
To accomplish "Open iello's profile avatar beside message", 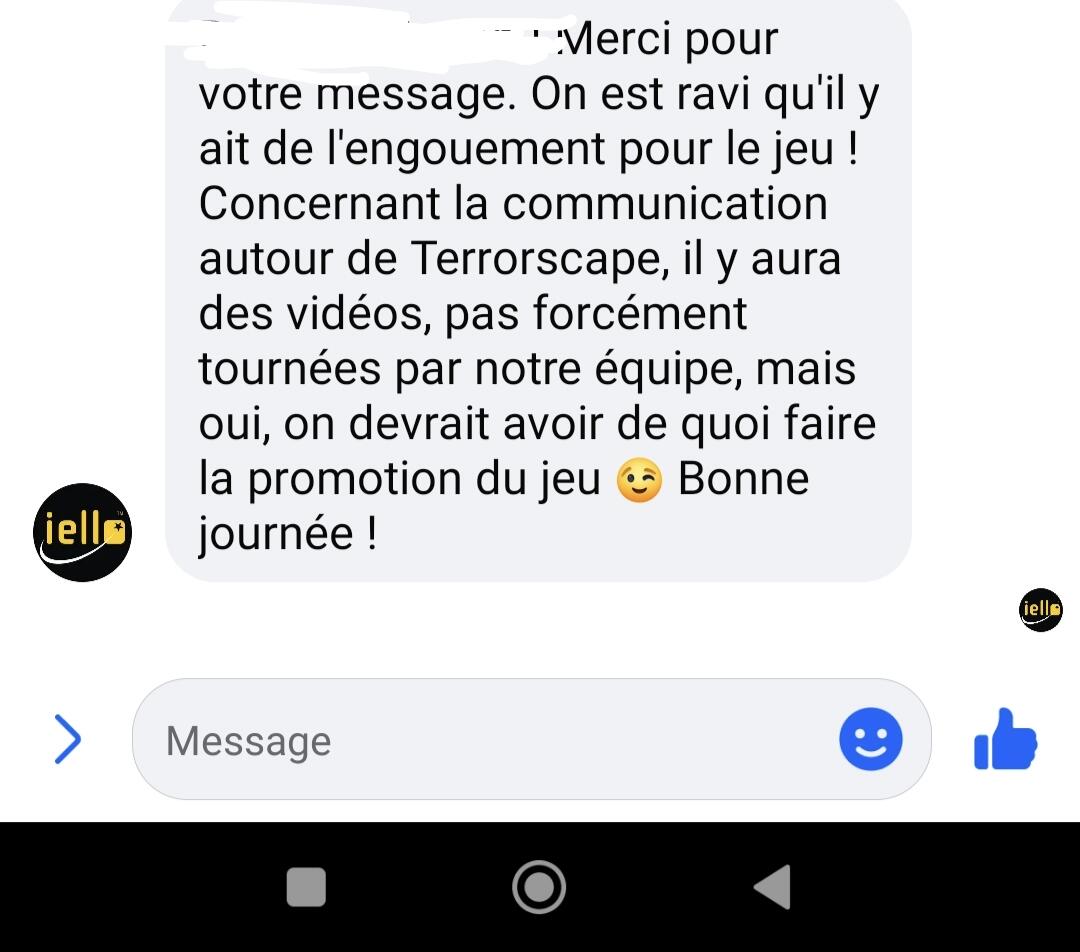I will [x=82, y=532].
